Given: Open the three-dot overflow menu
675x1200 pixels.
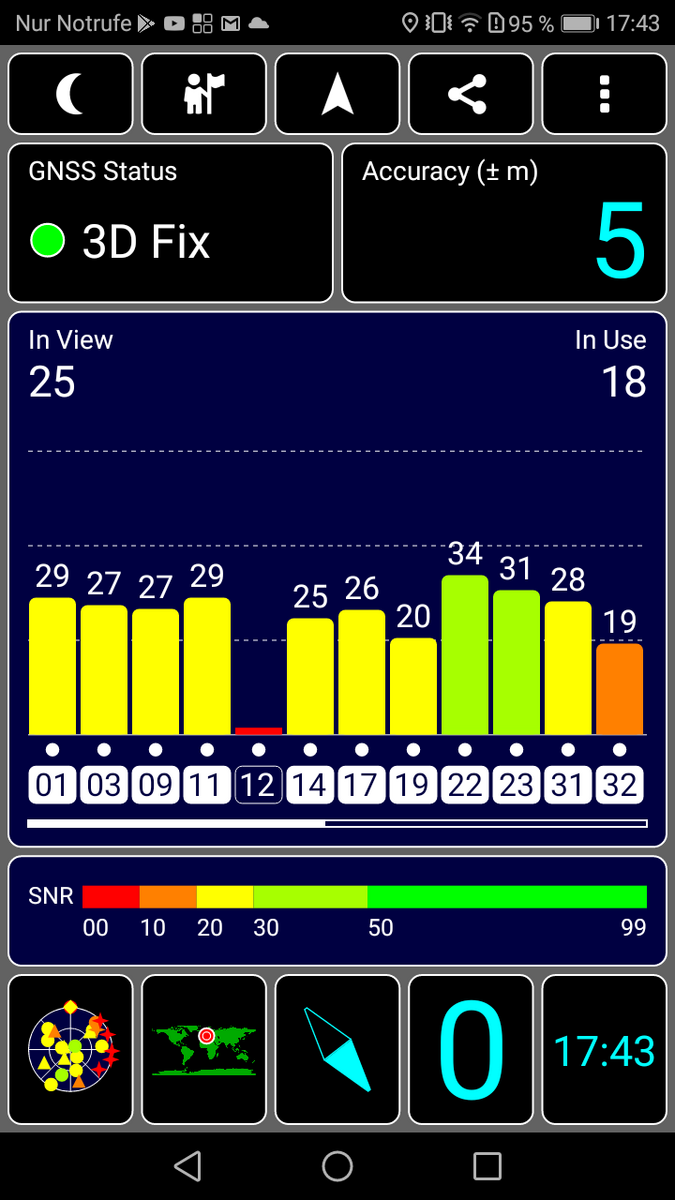Looking at the screenshot, I should click(604, 94).
